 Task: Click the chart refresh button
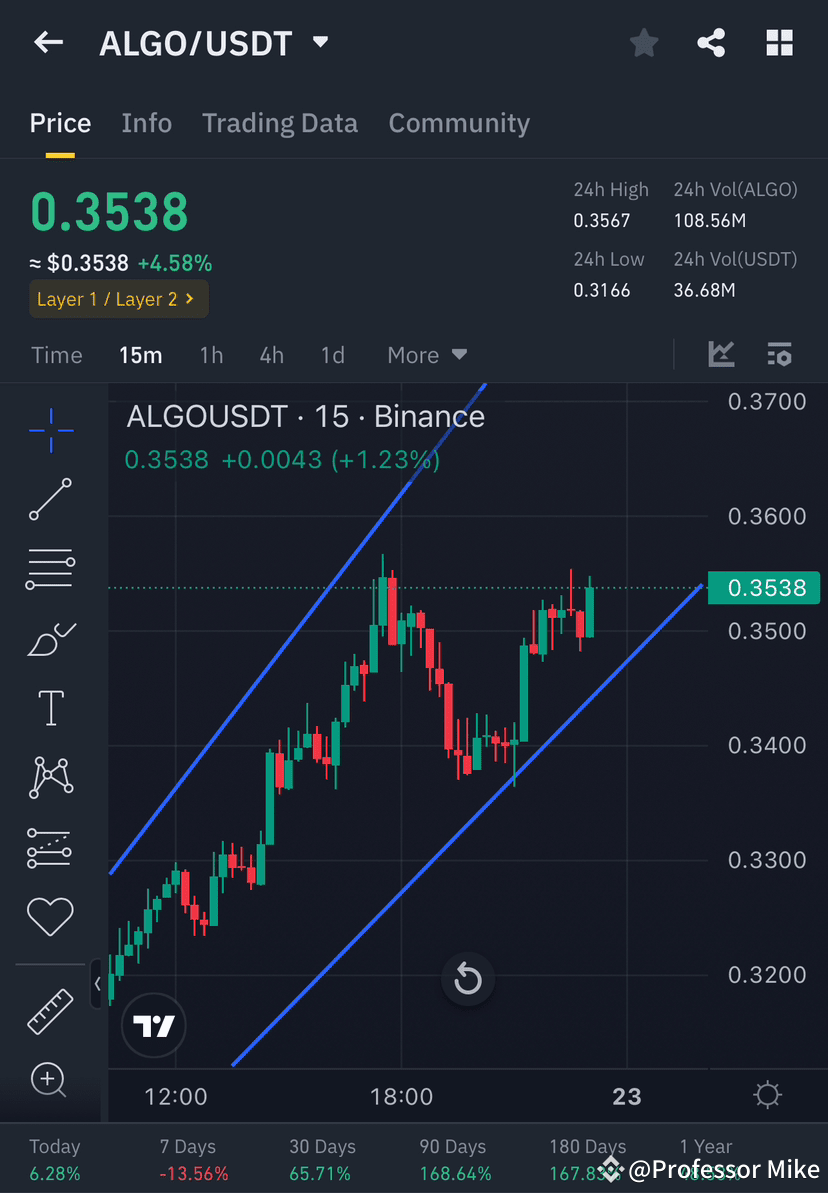click(x=468, y=979)
